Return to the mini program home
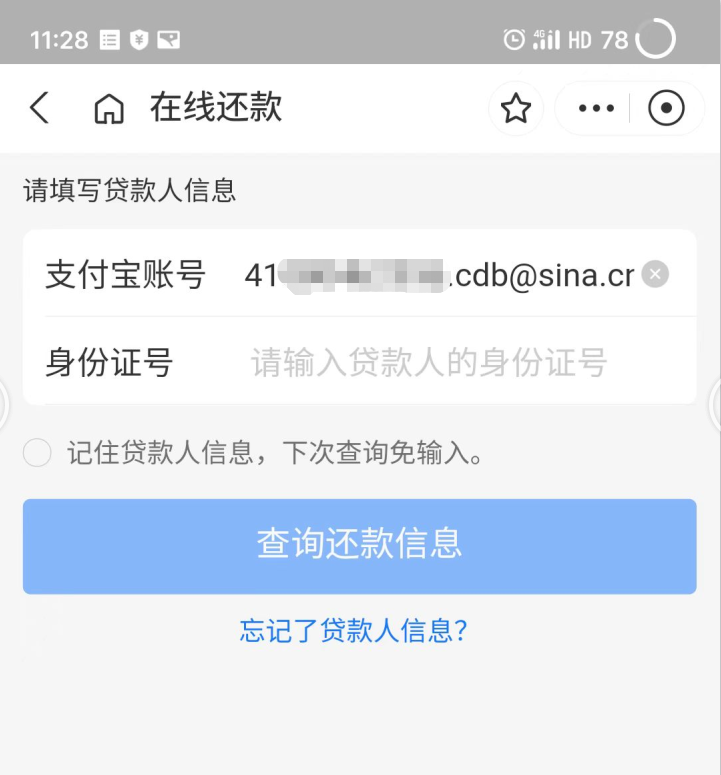Viewport: 721px width, 775px height. 109,109
